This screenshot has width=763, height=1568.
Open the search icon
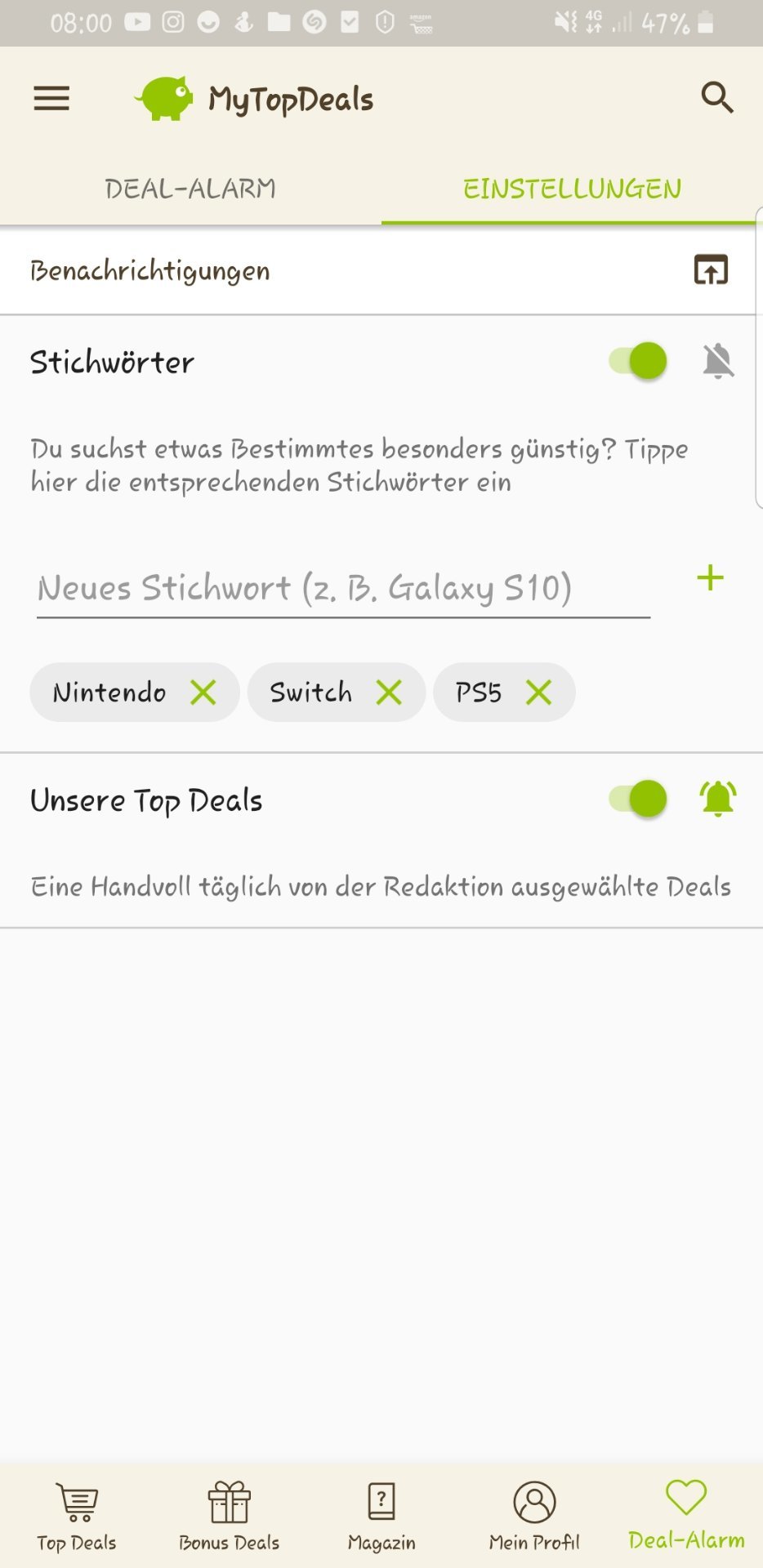click(x=717, y=98)
